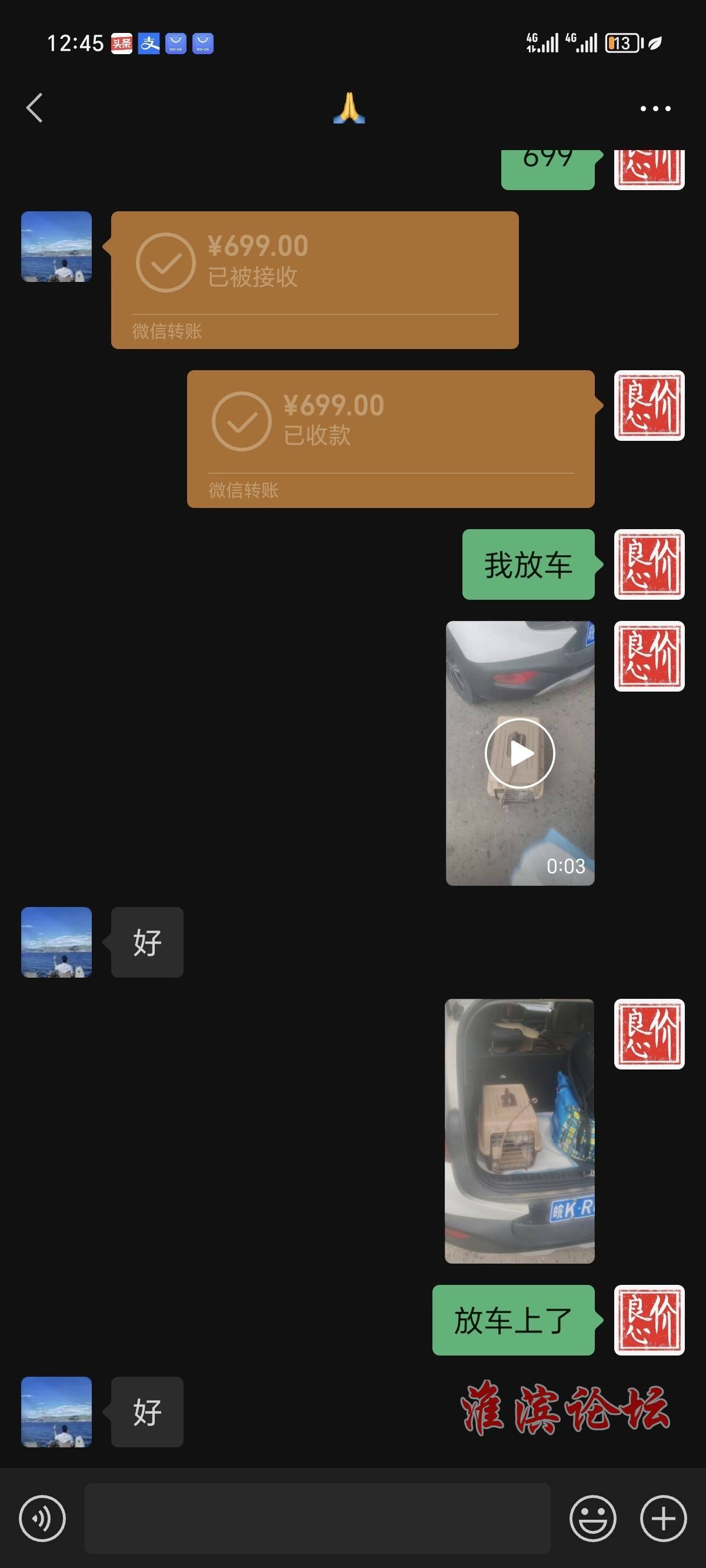The height and width of the screenshot is (1568, 706).
Task: Open the ¥699.00 已收款 transfer card
Action: tap(390, 438)
